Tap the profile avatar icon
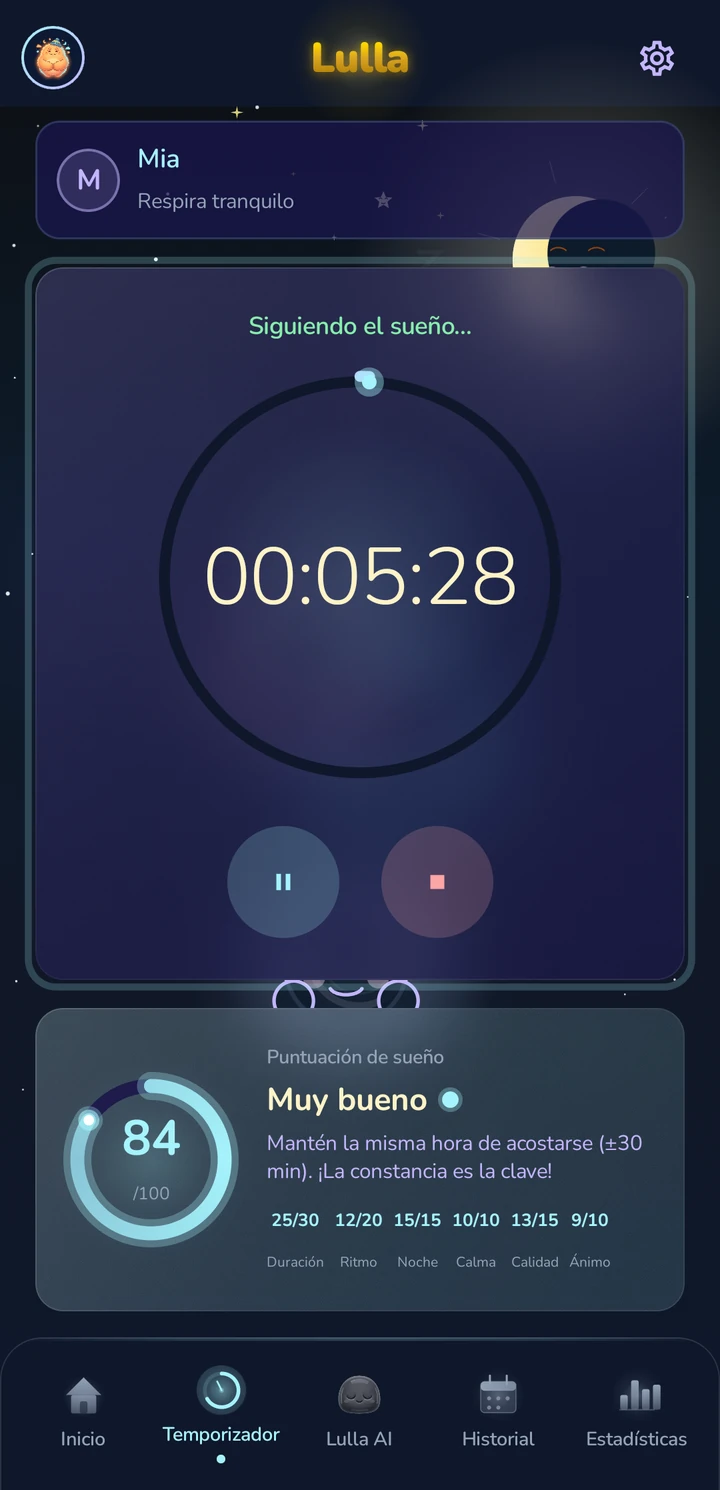 pos(53,58)
